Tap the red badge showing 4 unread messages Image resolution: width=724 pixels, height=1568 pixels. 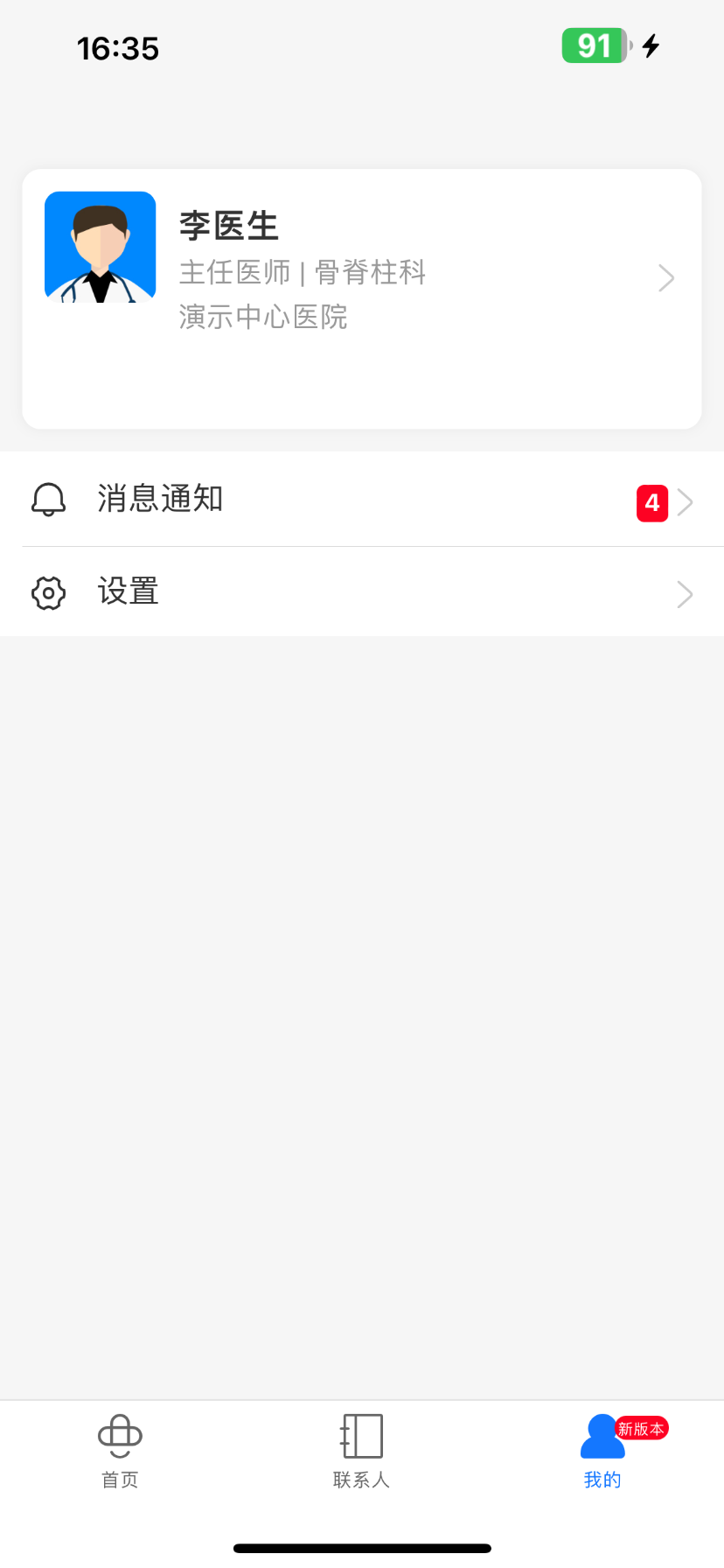tap(651, 502)
